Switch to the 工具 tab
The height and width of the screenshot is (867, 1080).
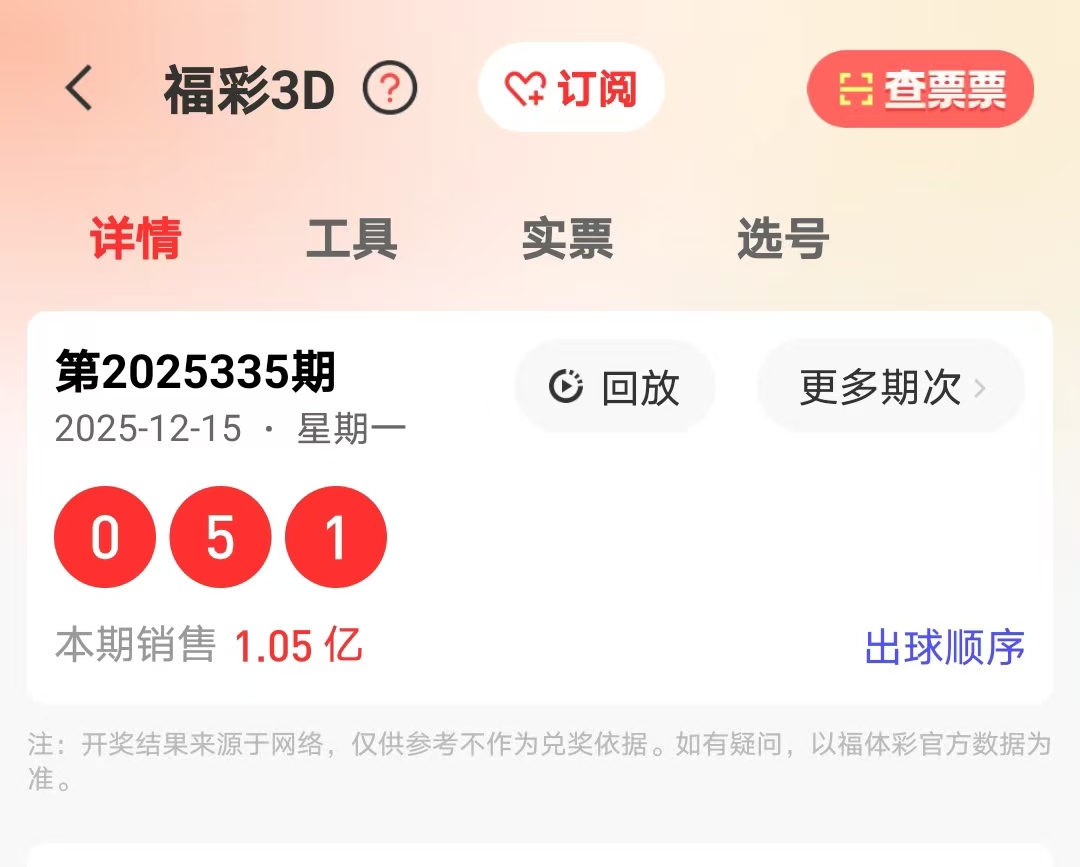351,239
